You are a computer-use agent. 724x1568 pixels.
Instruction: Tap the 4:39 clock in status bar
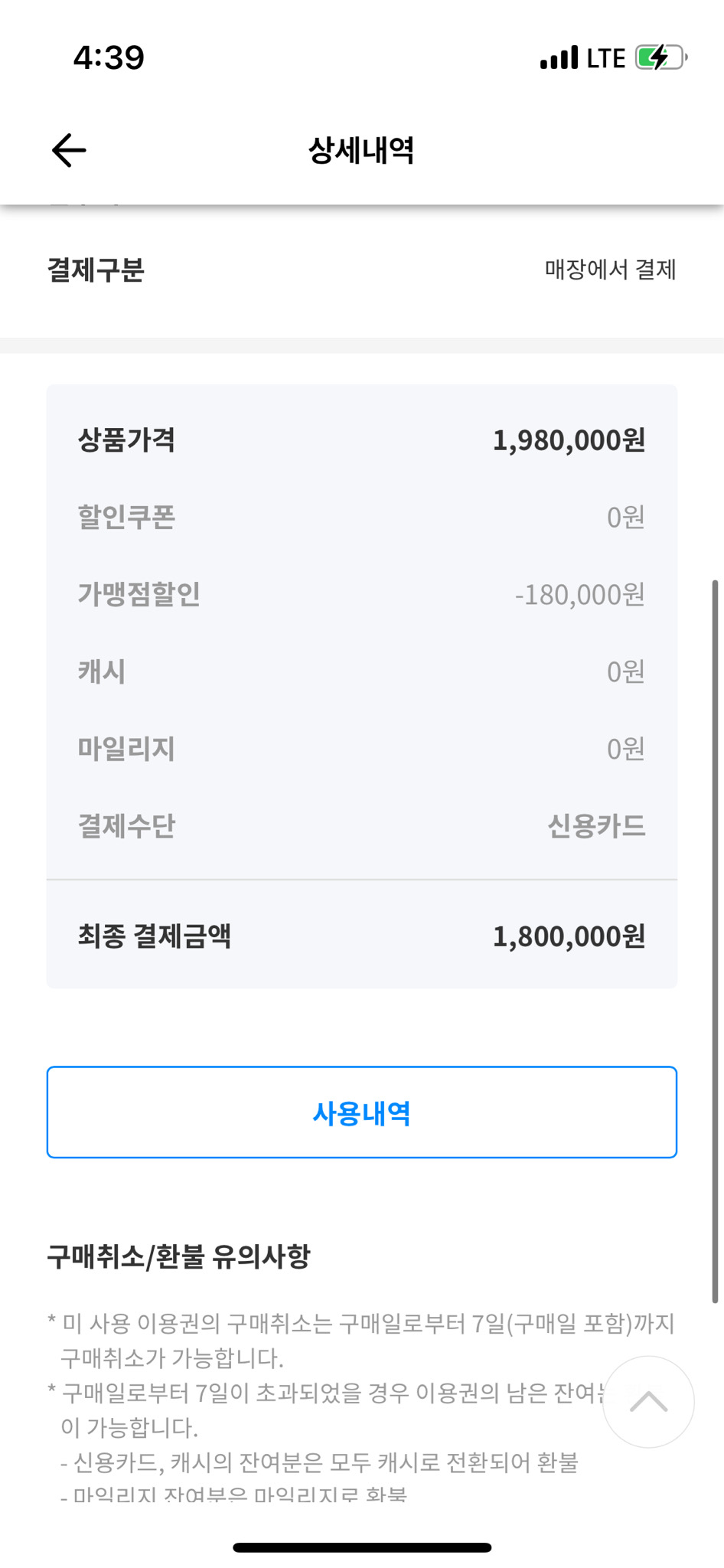107,57
